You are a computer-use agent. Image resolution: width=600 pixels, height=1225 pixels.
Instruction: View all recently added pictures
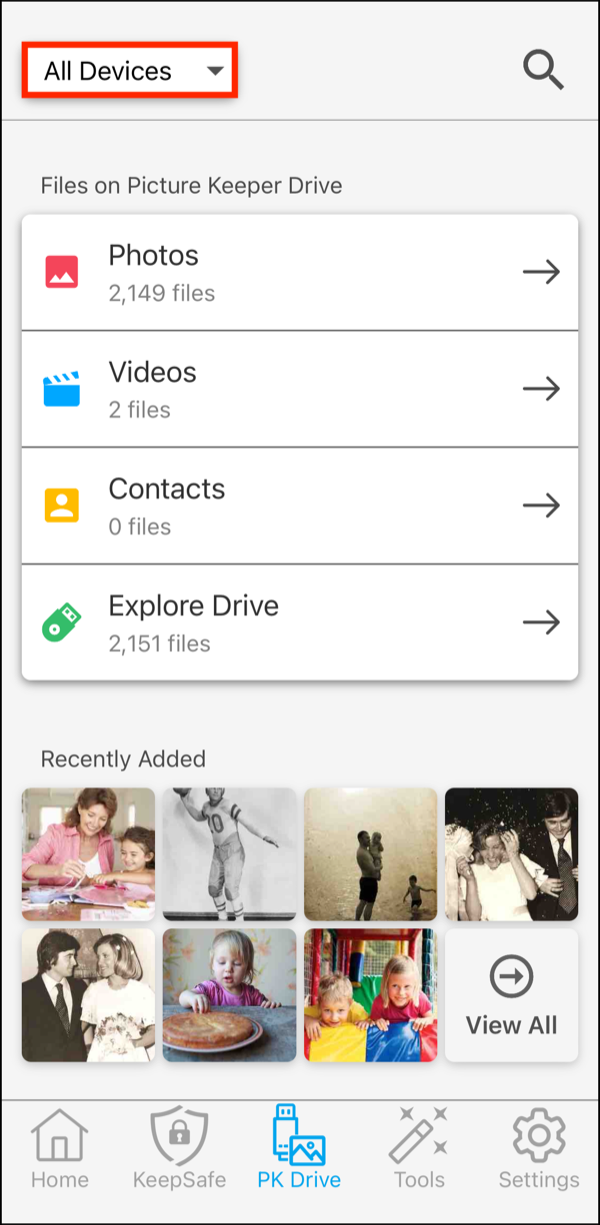(x=511, y=995)
